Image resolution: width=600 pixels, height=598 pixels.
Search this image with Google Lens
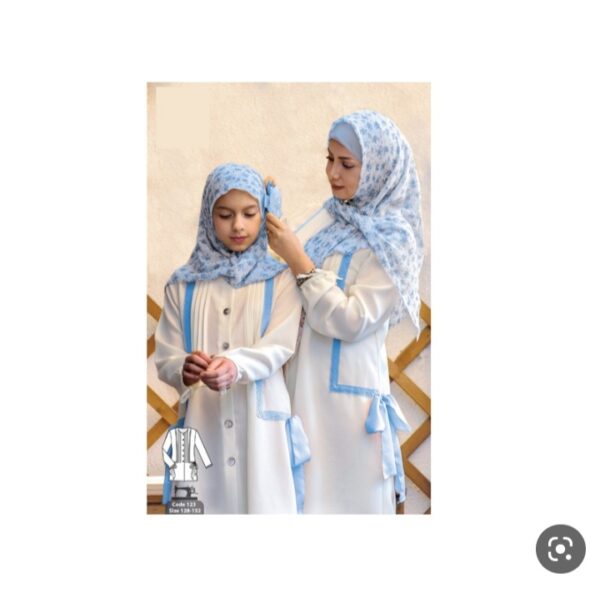point(560,548)
